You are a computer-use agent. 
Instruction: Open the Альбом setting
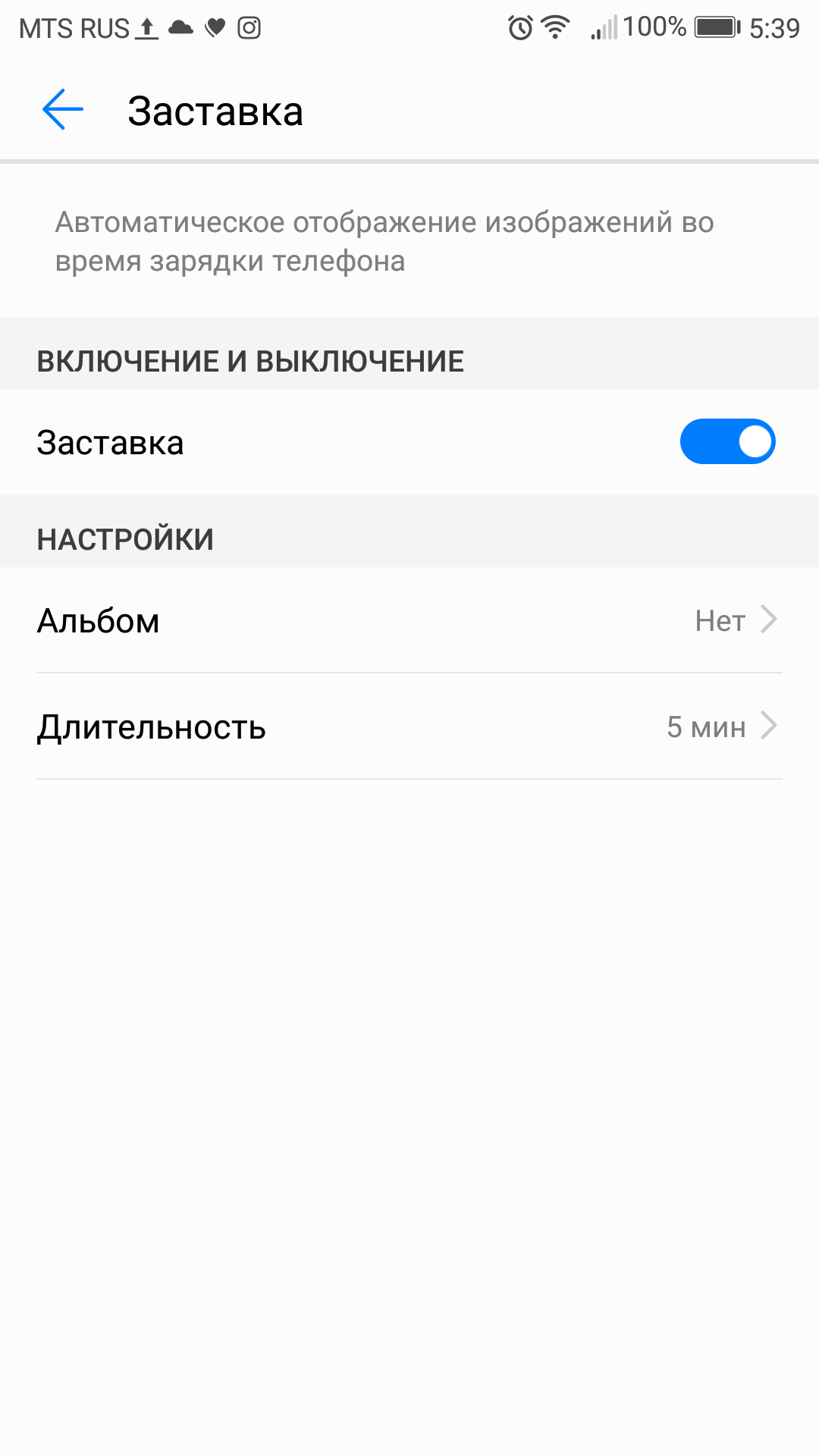click(409, 620)
